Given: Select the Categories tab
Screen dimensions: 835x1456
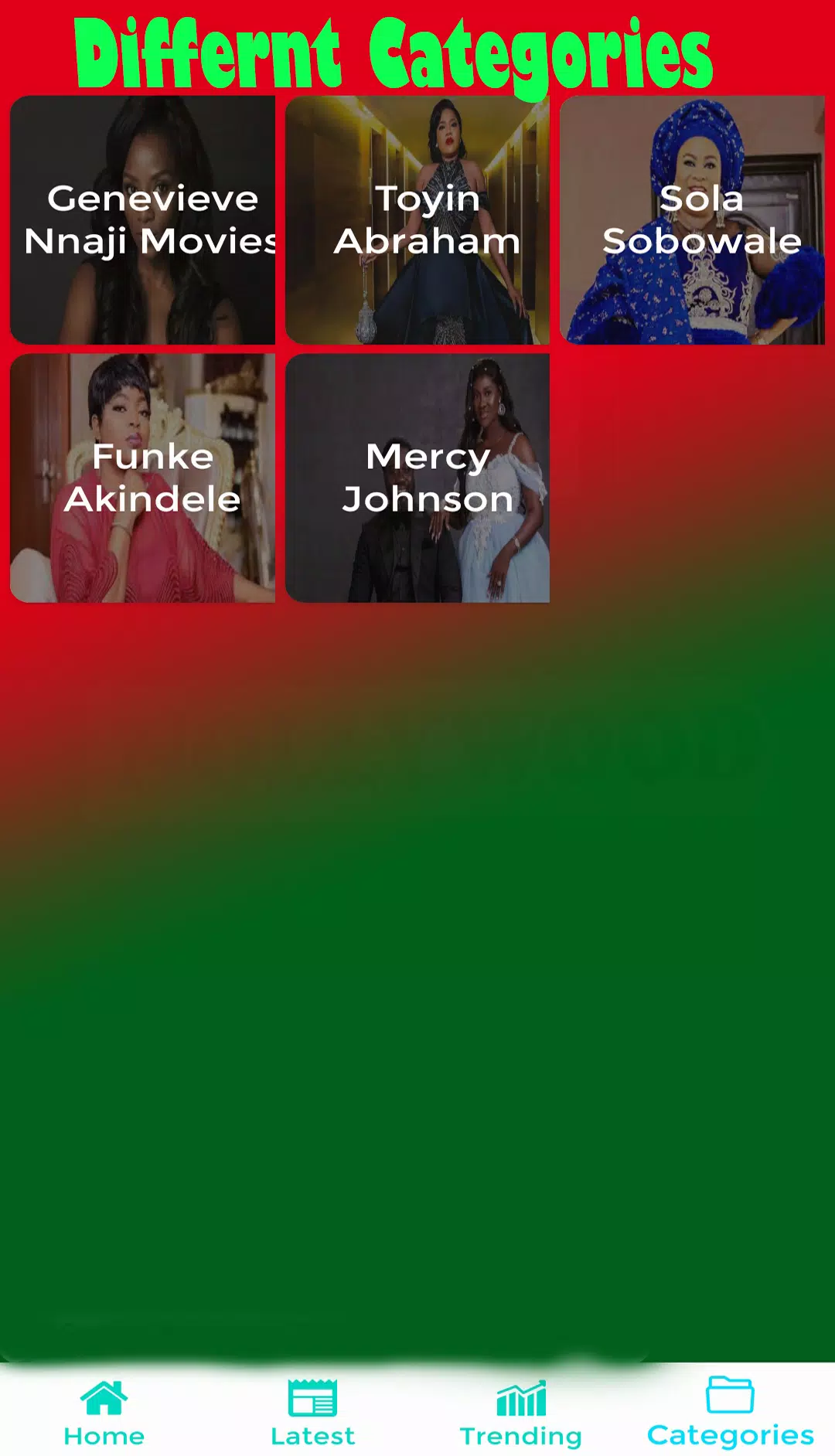Looking at the screenshot, I should click(730, 1413).
